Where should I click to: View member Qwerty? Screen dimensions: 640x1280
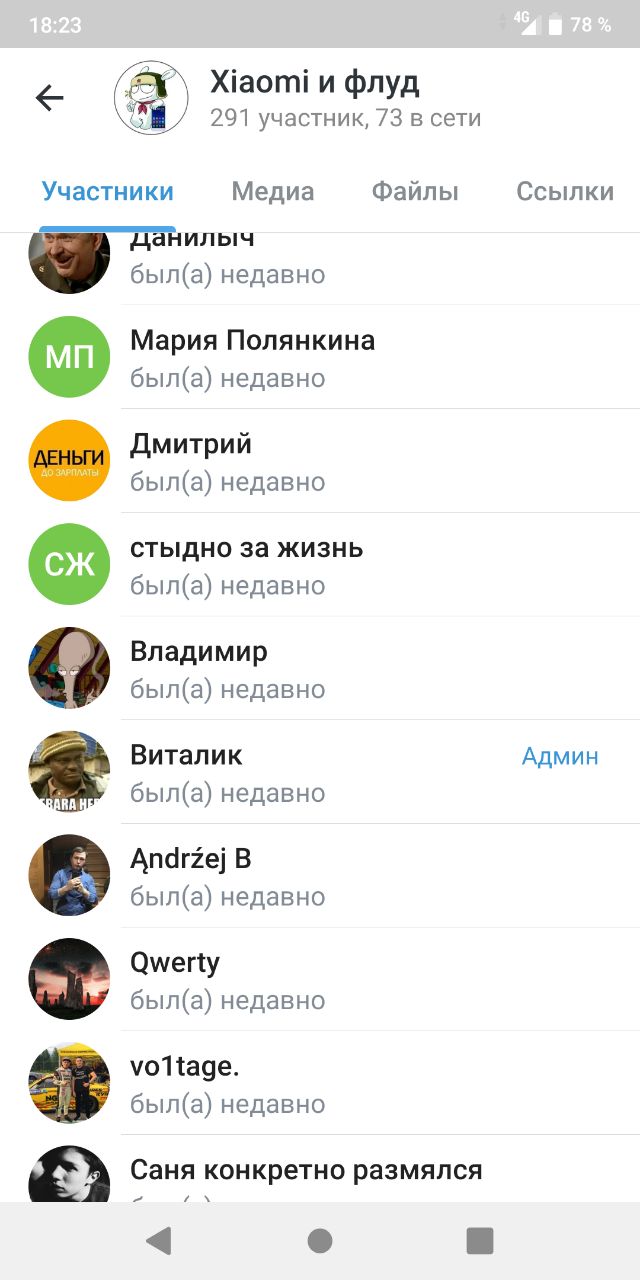click(x=320, y=980)
